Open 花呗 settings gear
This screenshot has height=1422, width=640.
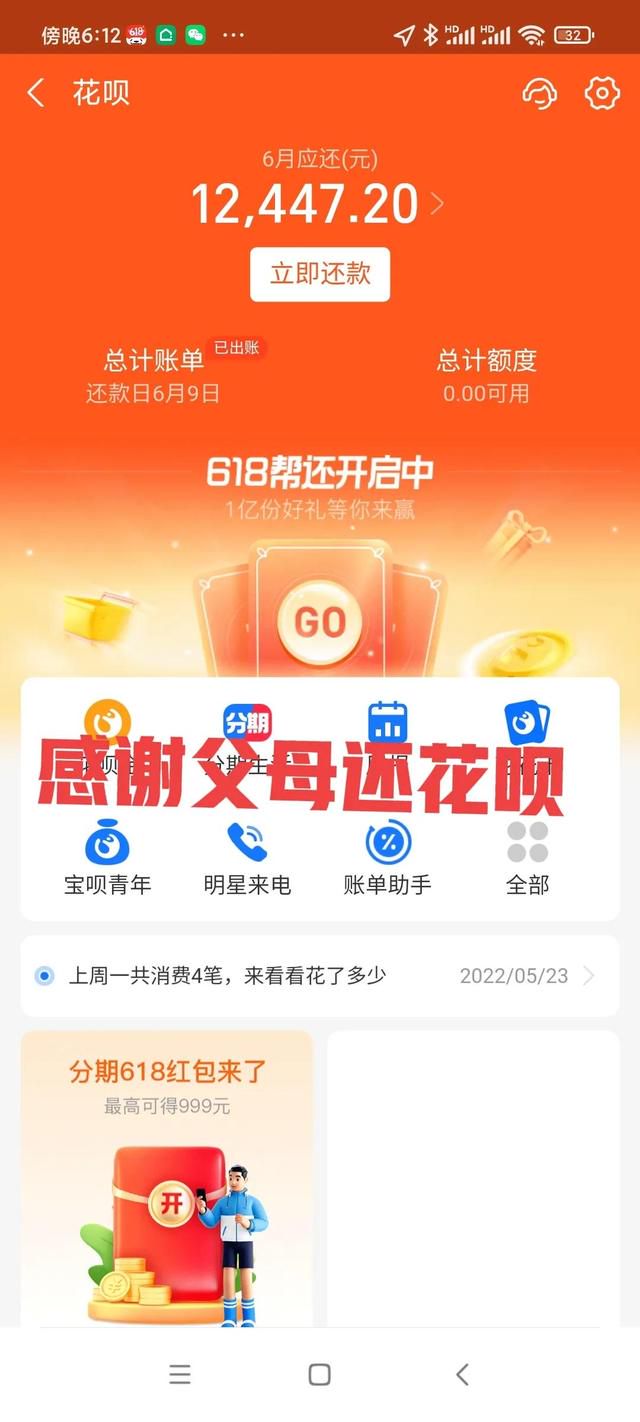(x=601, y=94)
